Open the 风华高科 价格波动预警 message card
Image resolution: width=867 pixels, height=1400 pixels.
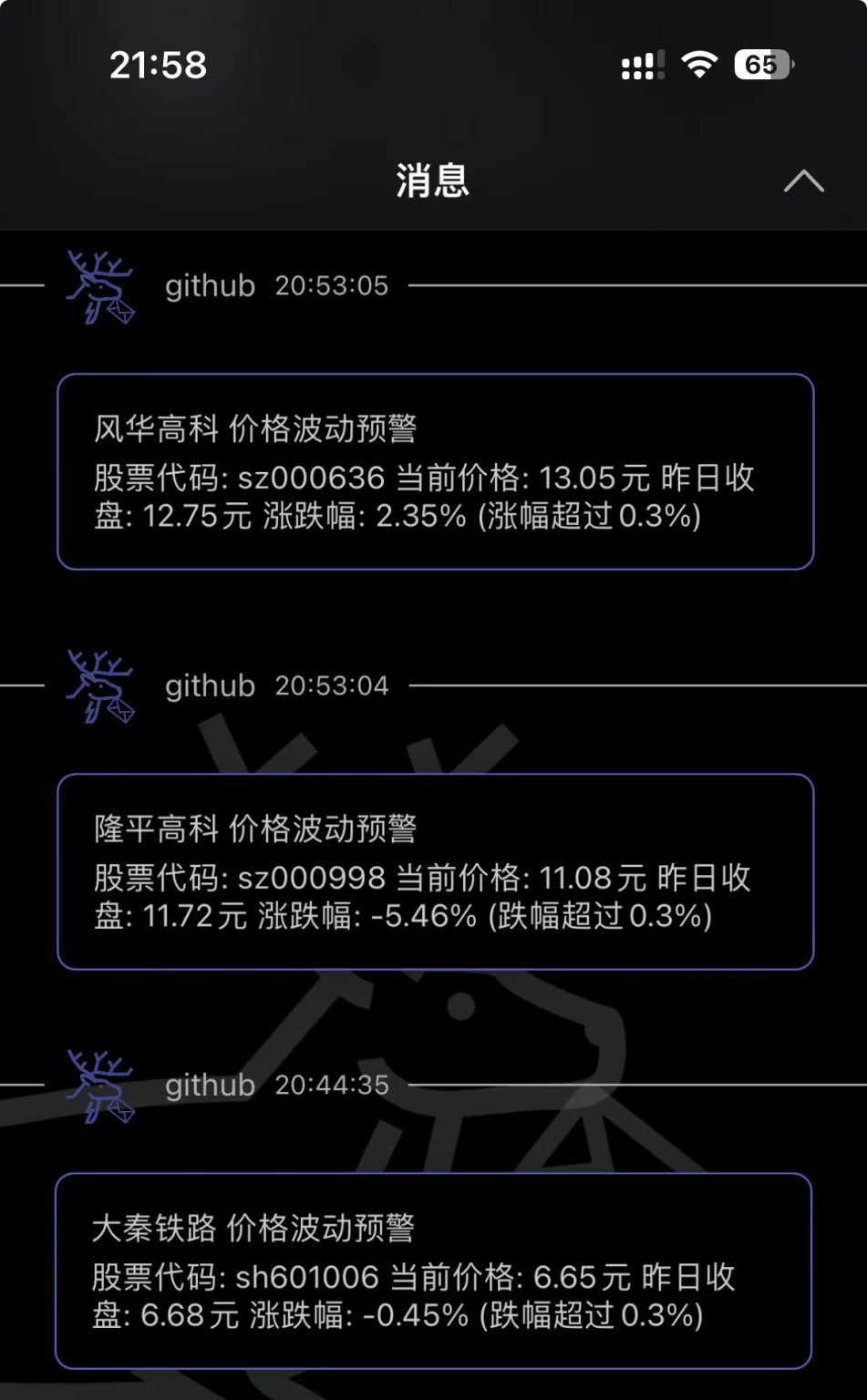click(x=435, y=471)
